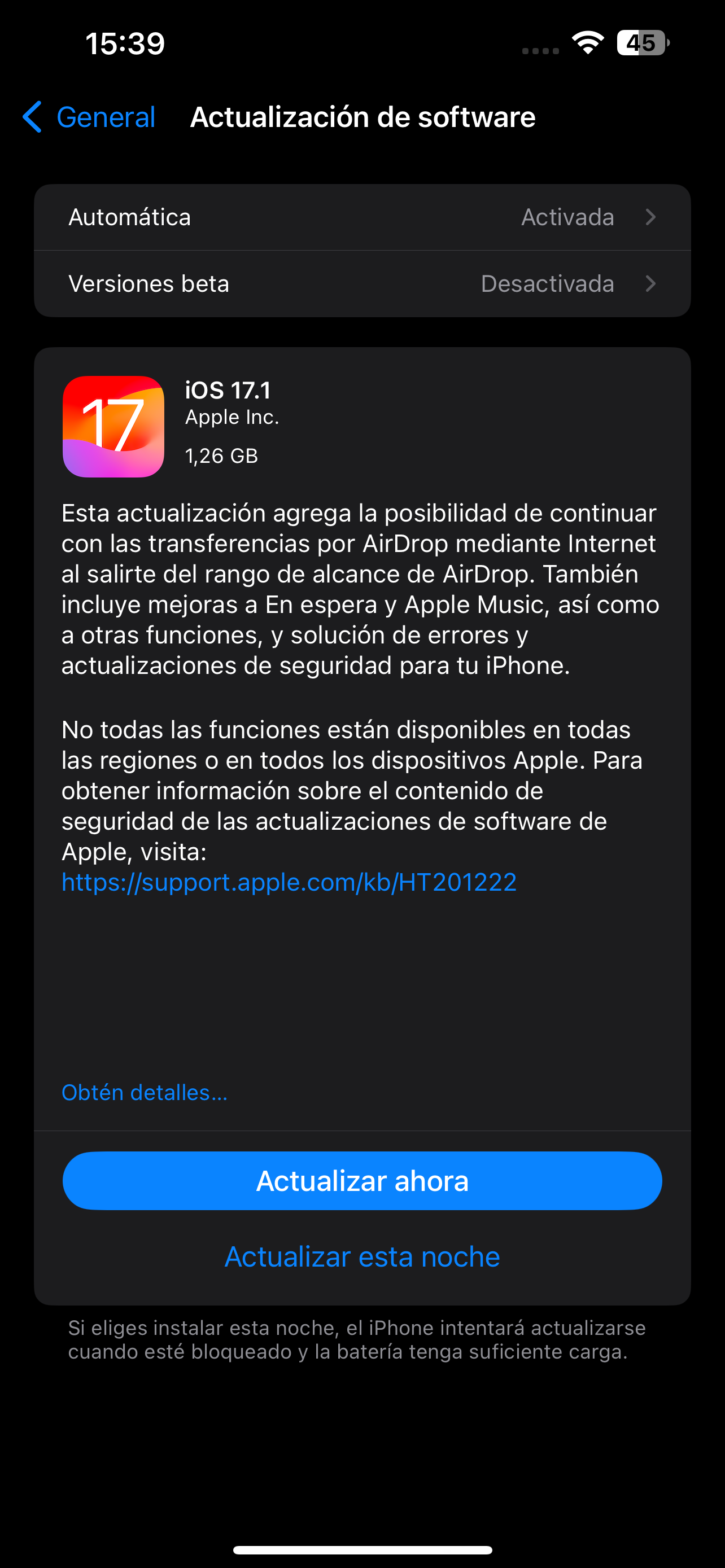Viewport: 725px width, 1568px height.
Task: Open the support.apple.com security link
Action: (x=289, y=882)
